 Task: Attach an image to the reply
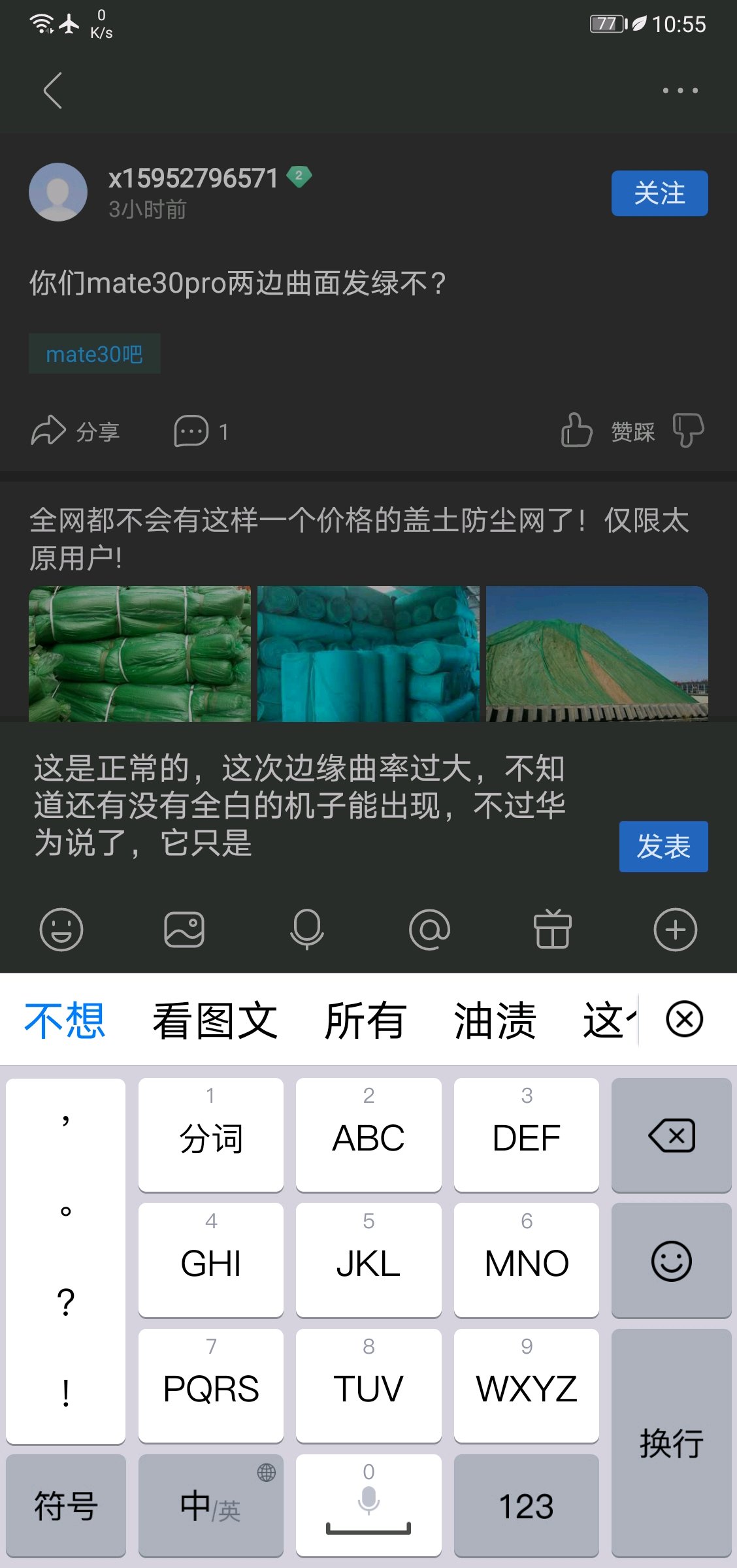point(184,930)
